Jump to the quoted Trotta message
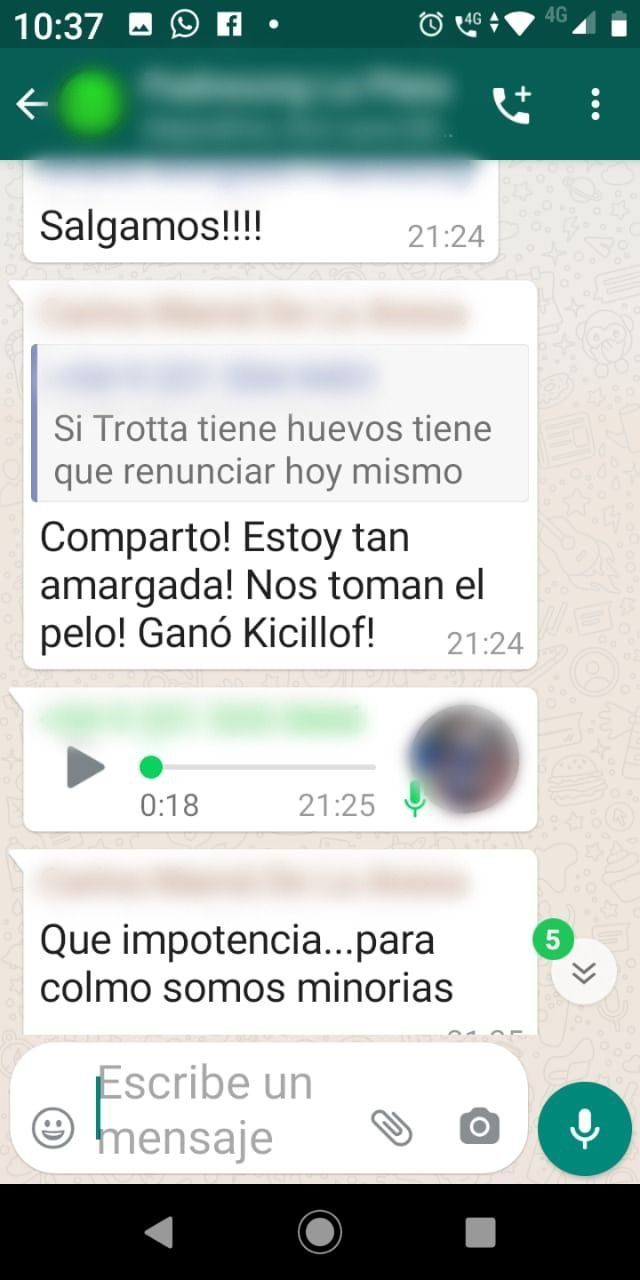The image size is (640, 1280). tap(280, 423)
